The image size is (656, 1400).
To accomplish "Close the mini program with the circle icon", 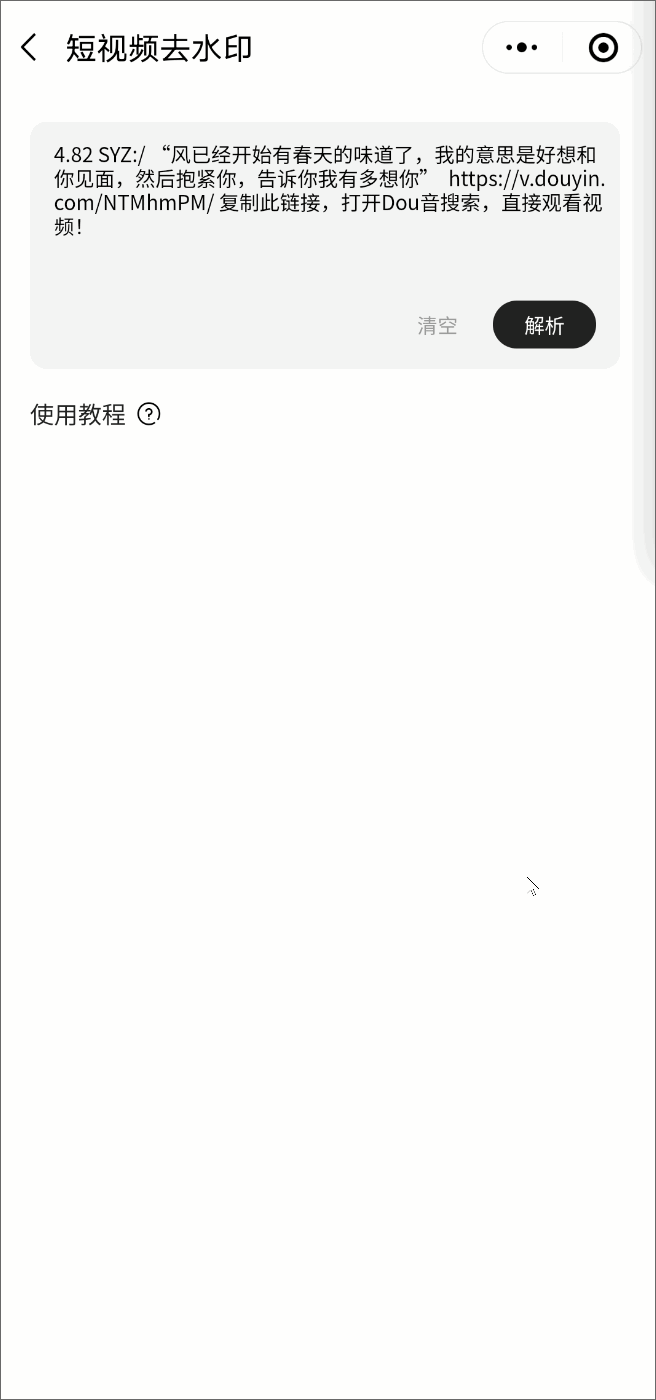I will point(603,47).
